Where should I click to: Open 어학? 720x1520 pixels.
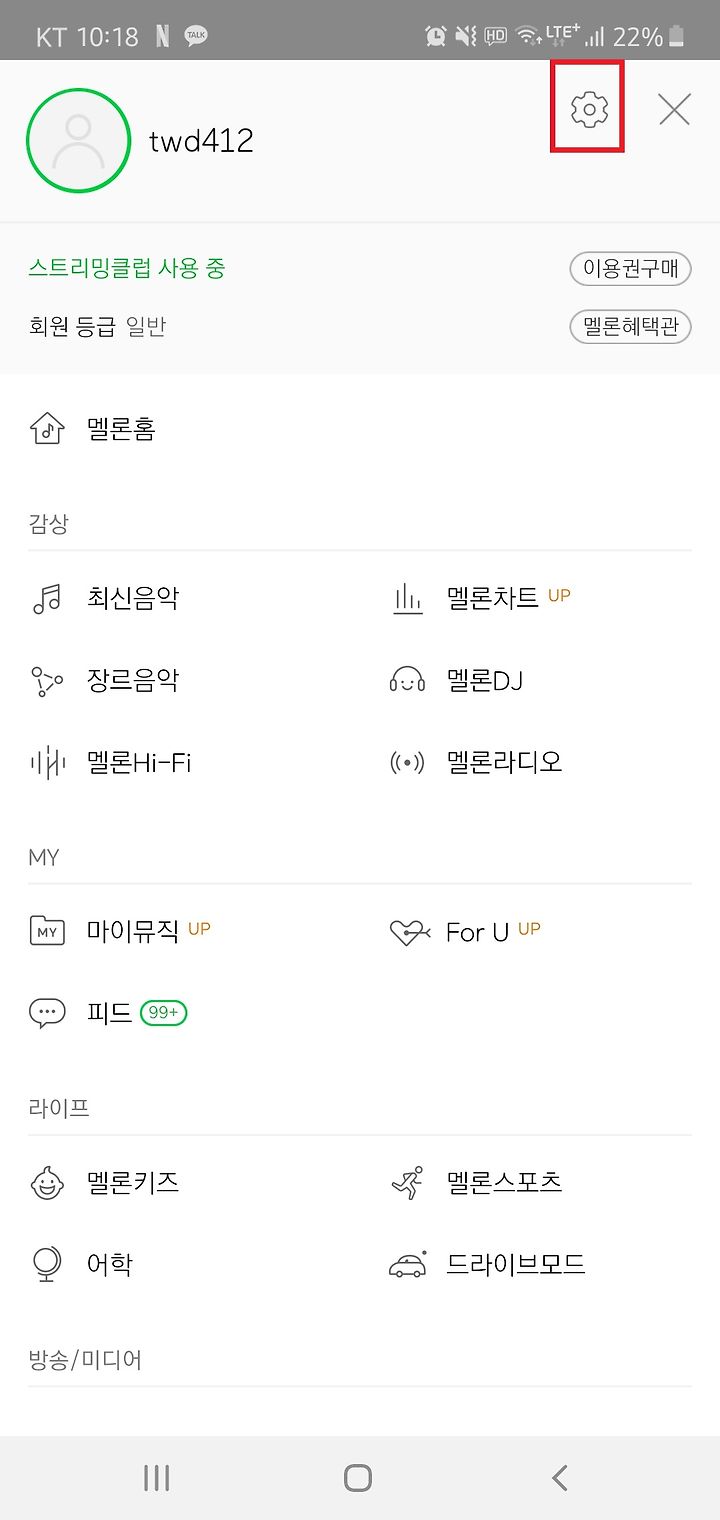80,1264
